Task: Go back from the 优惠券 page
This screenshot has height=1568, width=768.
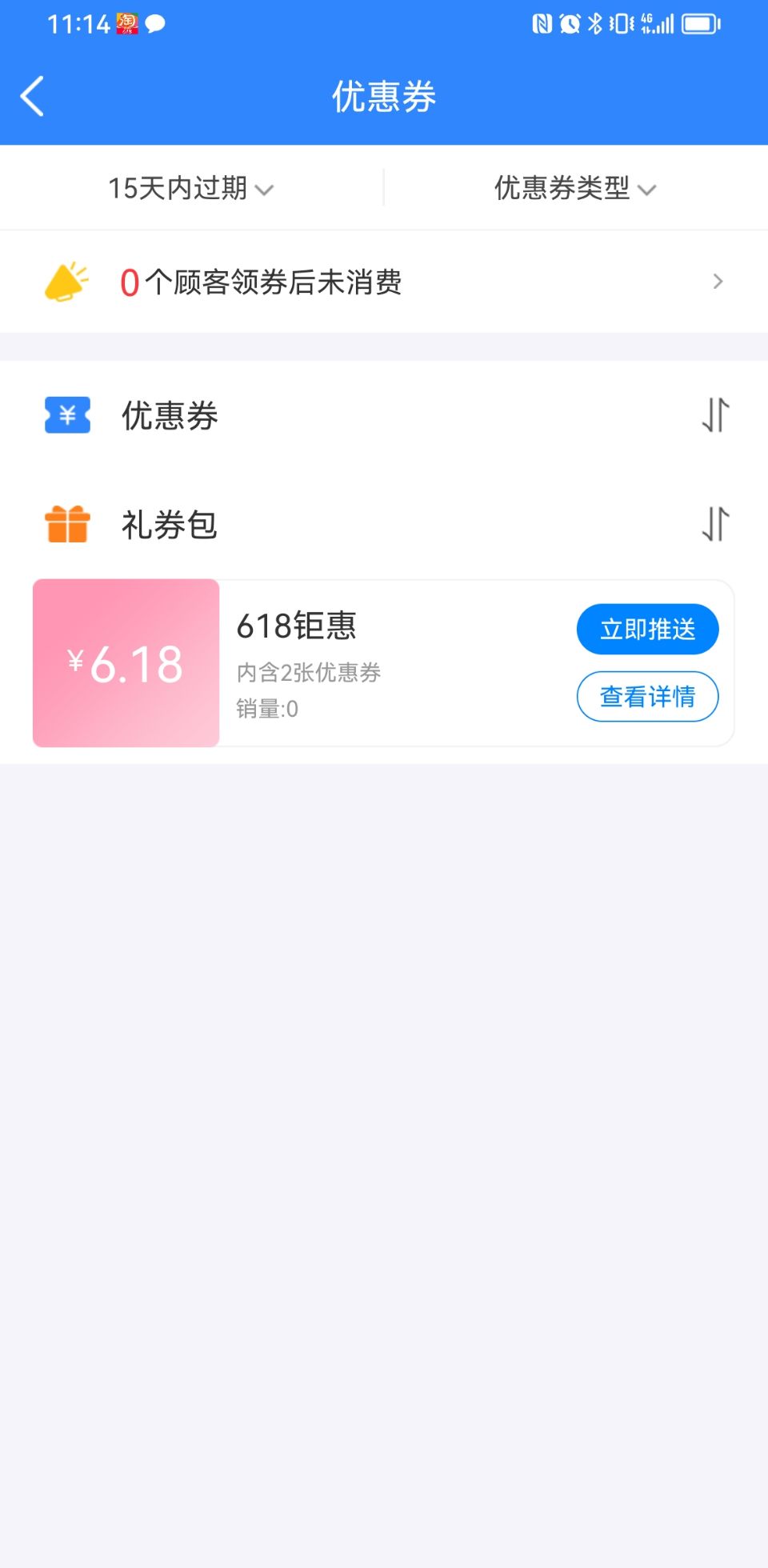Action: [x=32, y=97]
